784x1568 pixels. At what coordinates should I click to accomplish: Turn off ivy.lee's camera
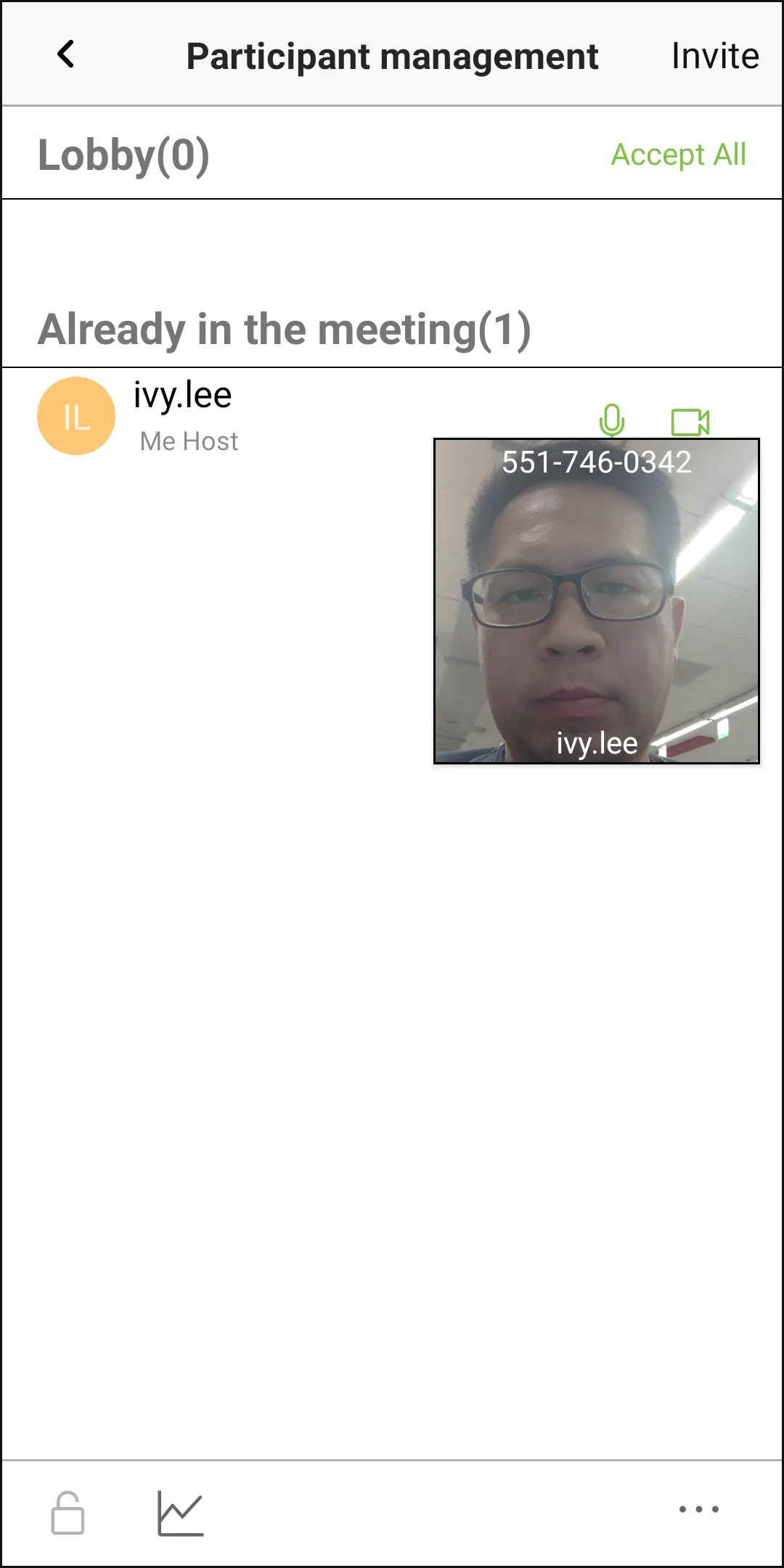coord(690,422)
